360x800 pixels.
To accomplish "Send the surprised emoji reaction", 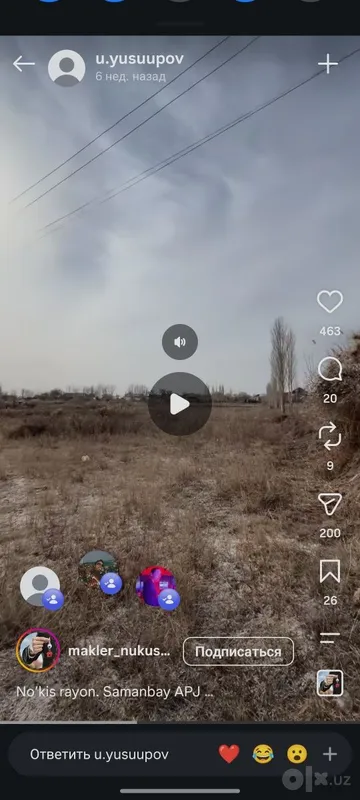I will tap(297, 754).
